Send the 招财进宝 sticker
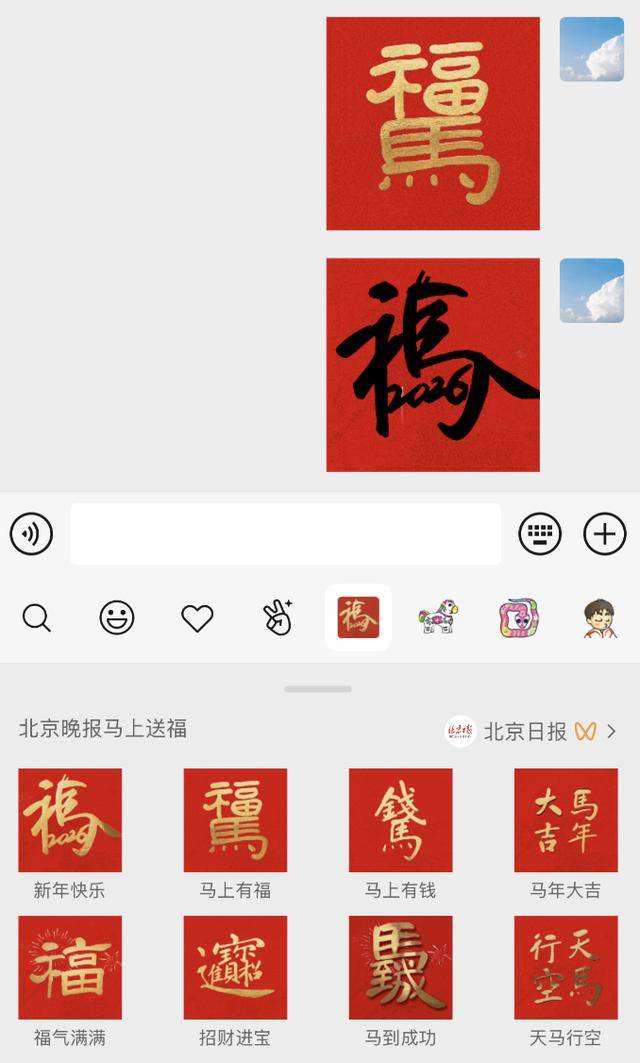Image resolution: width=640 pixels, height=1063 pixels. (235, 967)
